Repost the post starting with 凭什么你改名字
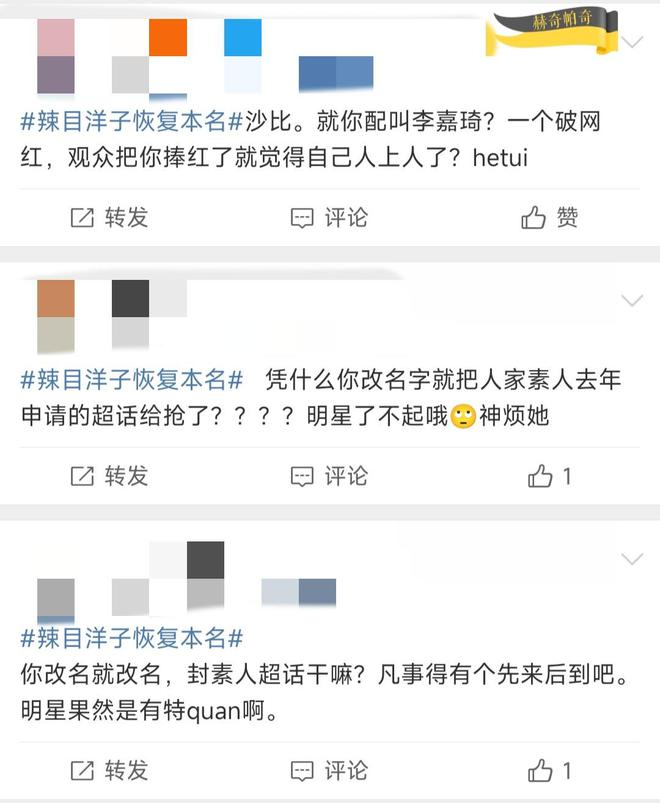This screenshot has height=803, width=660. coord(109,476)
